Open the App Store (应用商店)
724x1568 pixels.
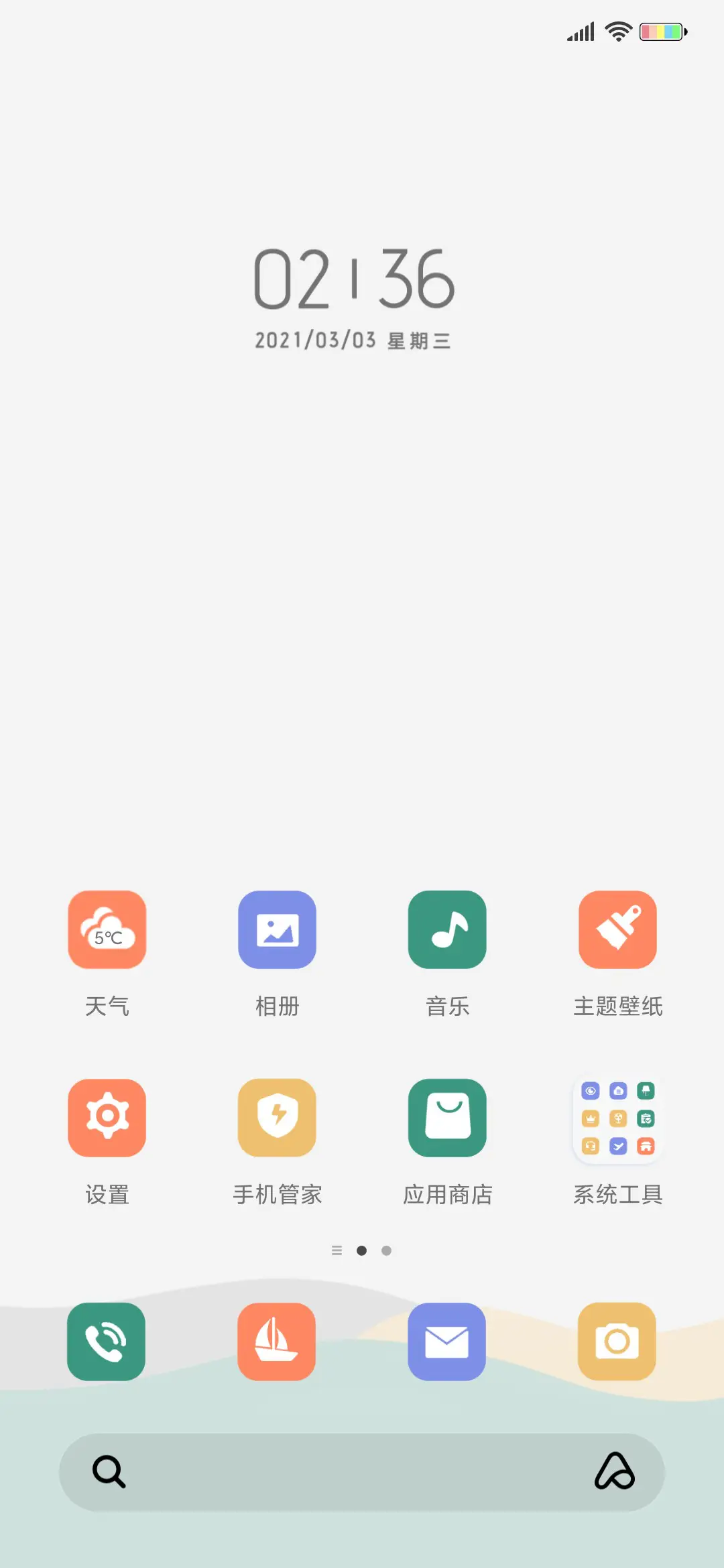pos(447,1119)
